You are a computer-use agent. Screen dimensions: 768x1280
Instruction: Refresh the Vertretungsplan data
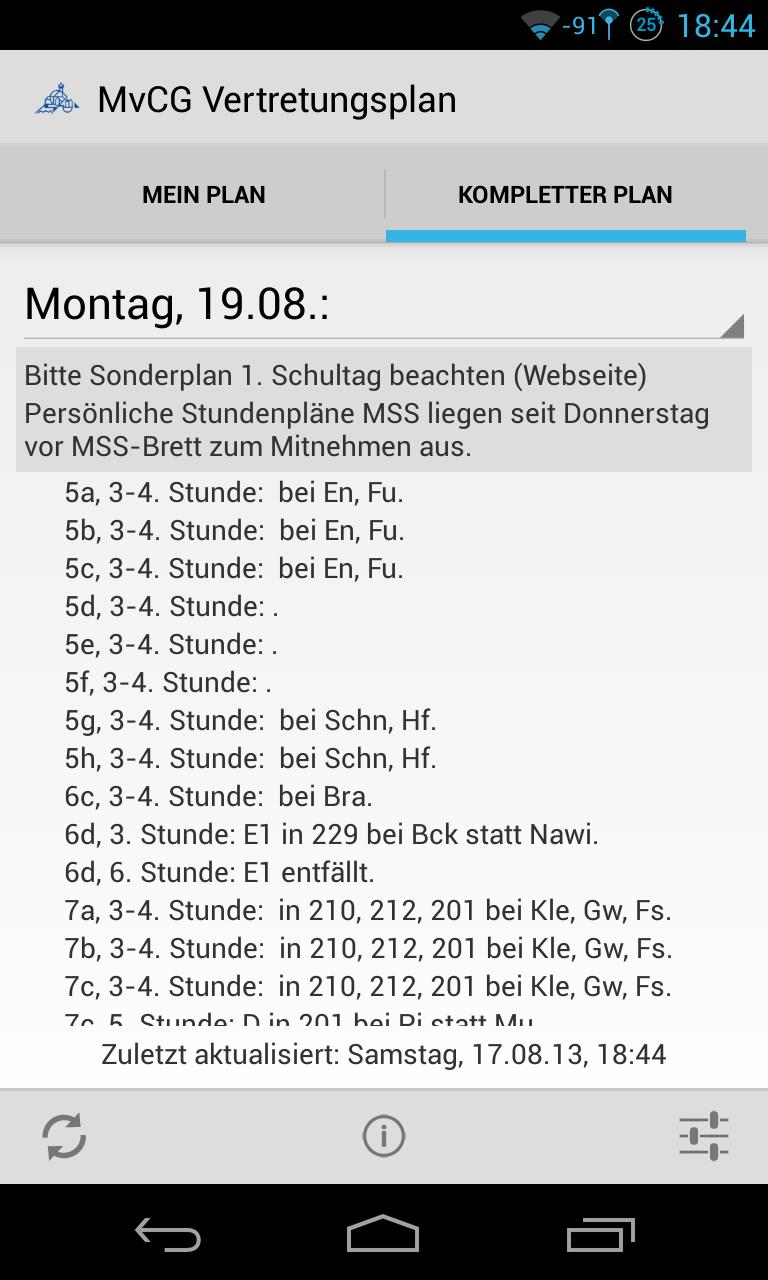tap(64, 1136)
